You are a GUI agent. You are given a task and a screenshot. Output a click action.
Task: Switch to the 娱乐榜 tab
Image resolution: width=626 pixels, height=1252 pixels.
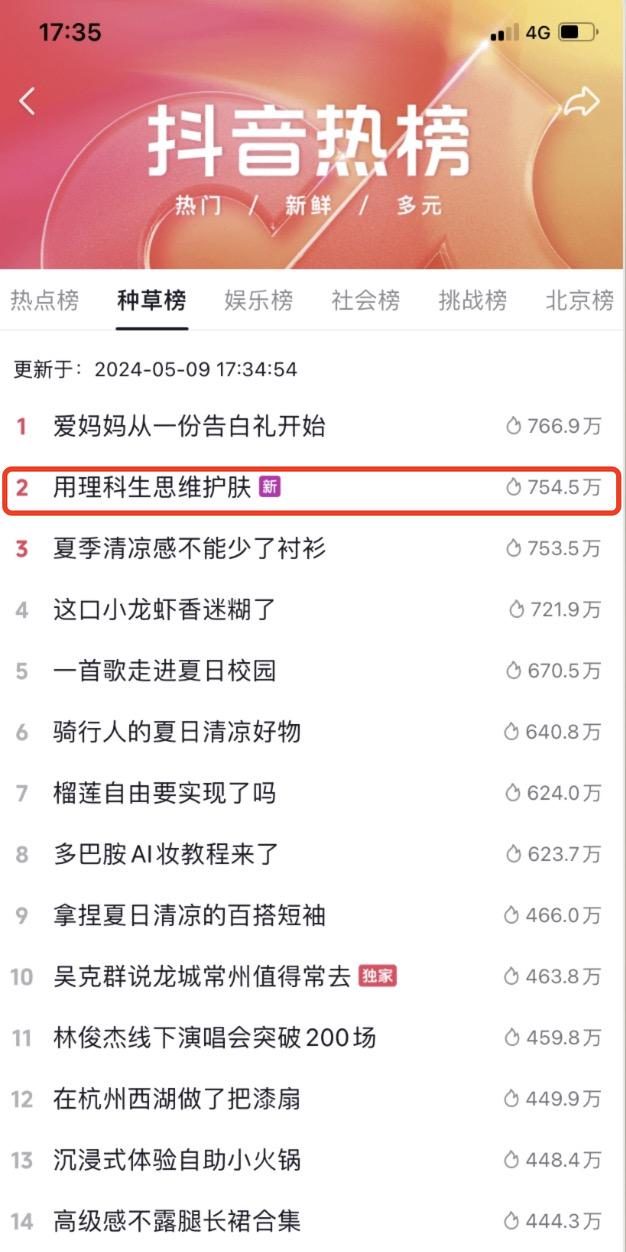tap(258, 300)
